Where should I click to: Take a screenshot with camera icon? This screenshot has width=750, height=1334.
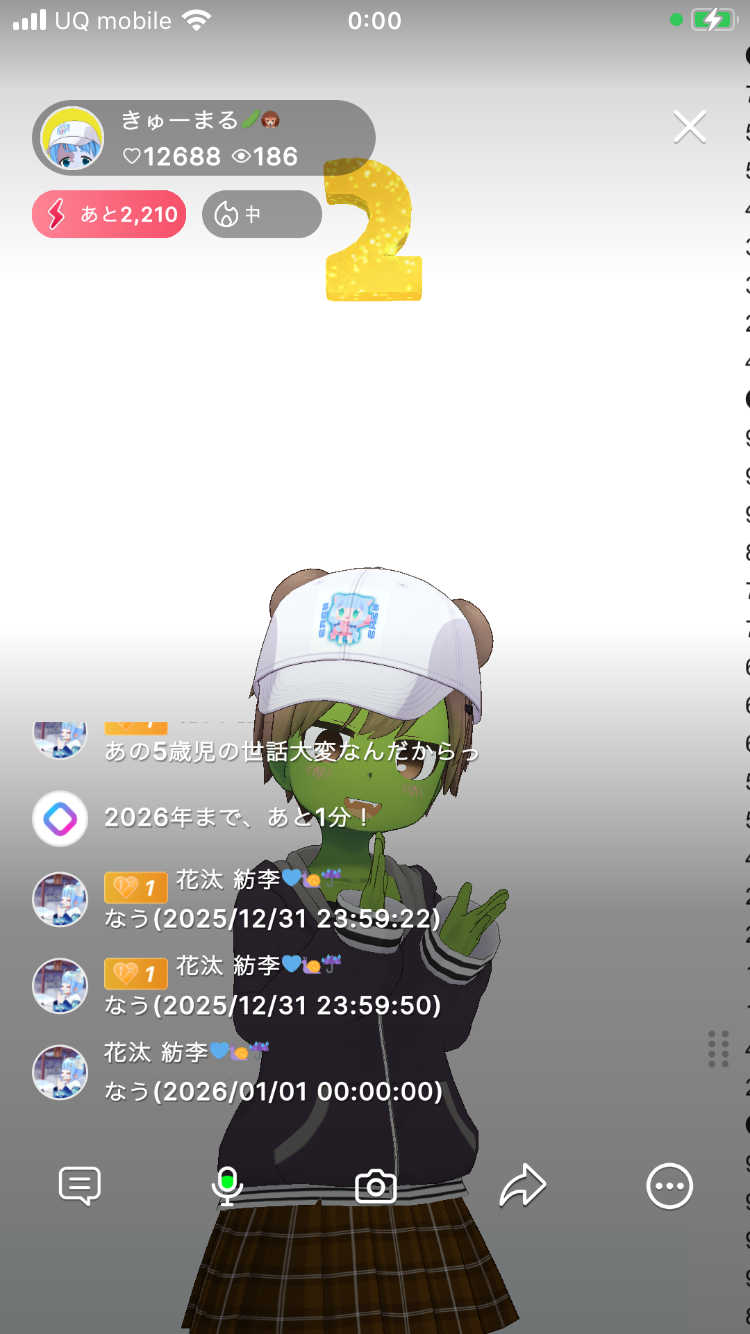pos(376,1186)
